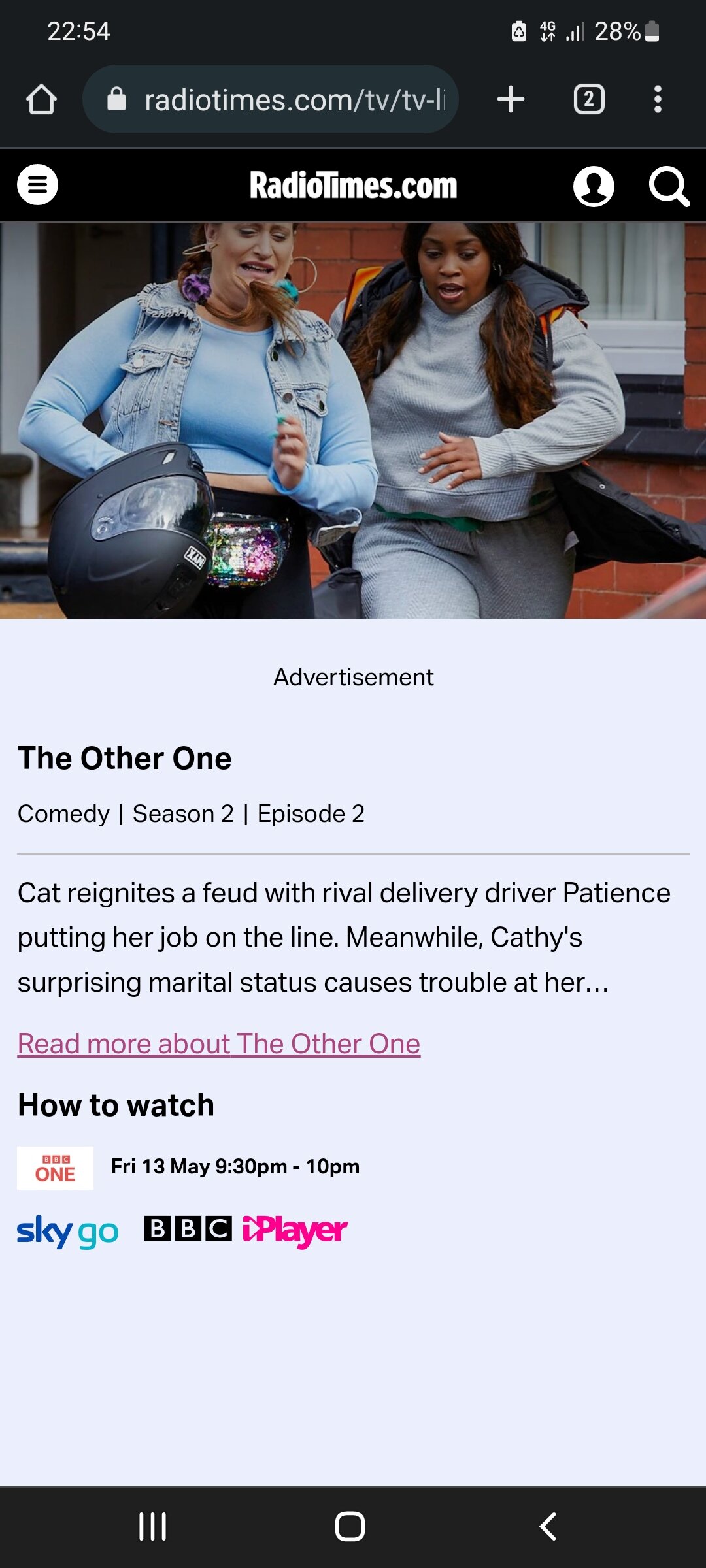Tap the RadioTimes search magnifier
Screen dimensions: 706x1568
tap(669, 187)
